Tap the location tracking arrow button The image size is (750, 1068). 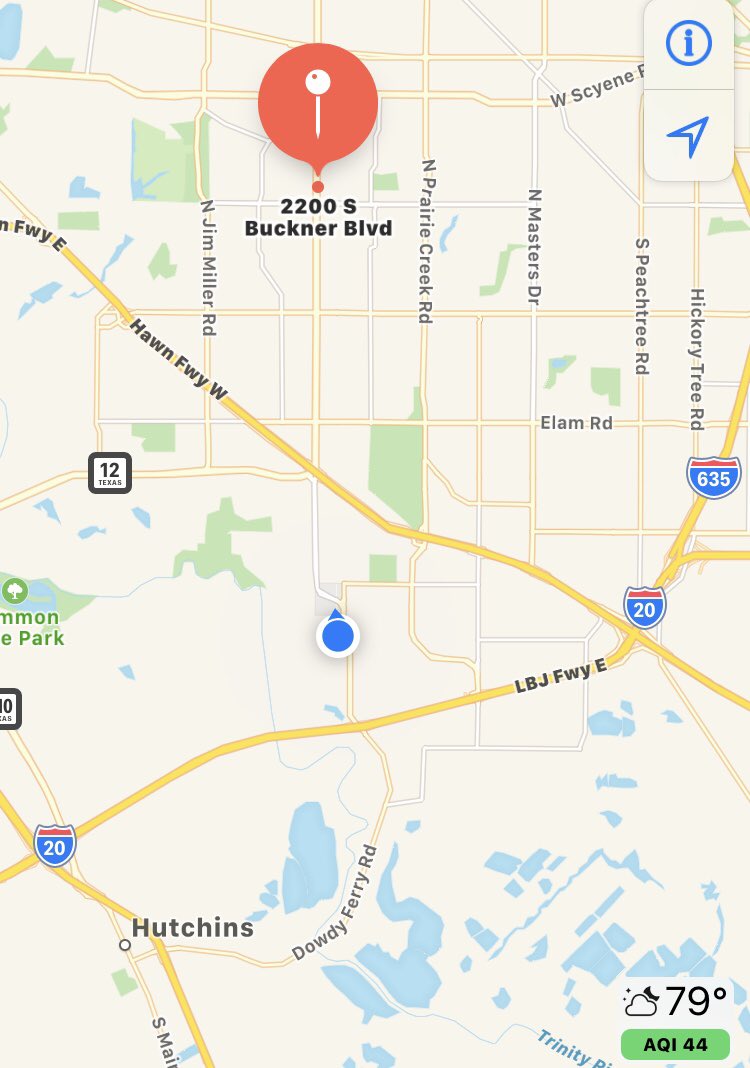point(688,136)
